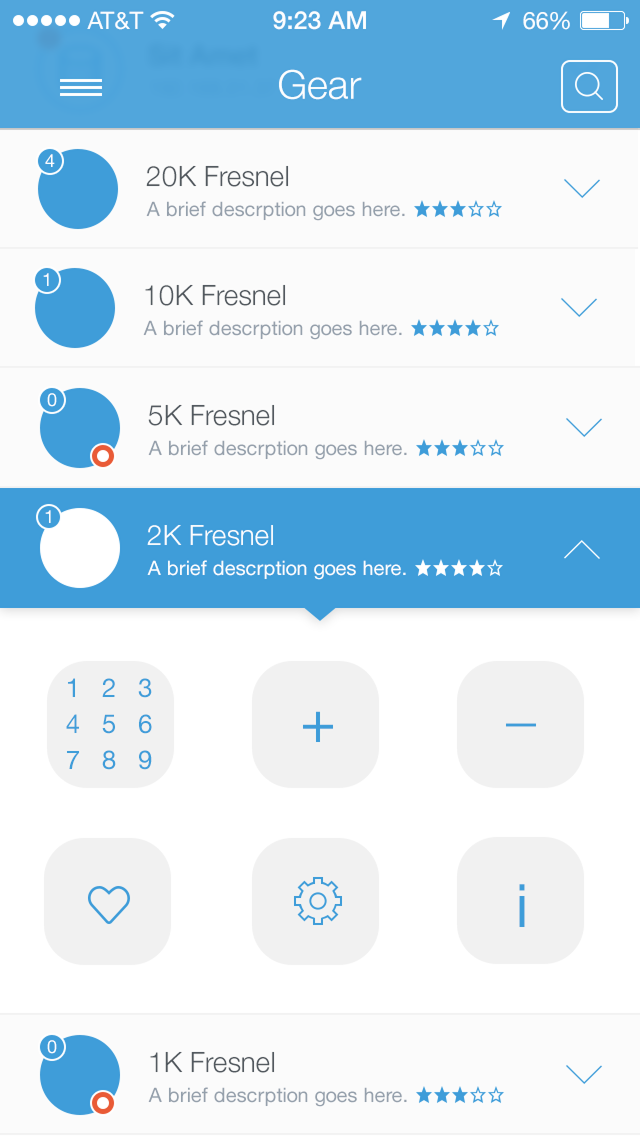This screenshot has height=1136, width=640.
Task: Tap the plus button to add
Action: tap(316, 724)
